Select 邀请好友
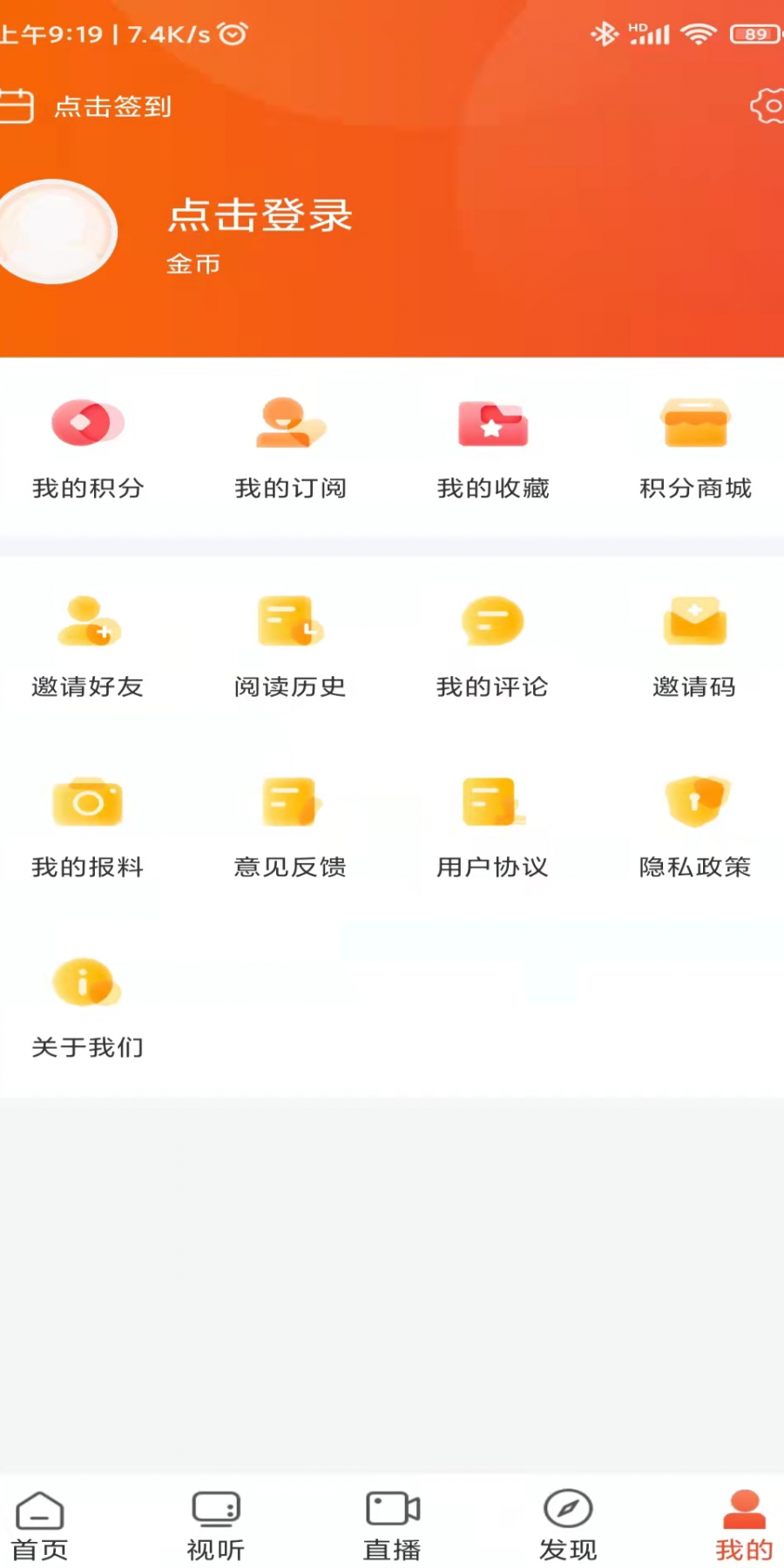Screen dimensions: 784x1568 point(88,647)
